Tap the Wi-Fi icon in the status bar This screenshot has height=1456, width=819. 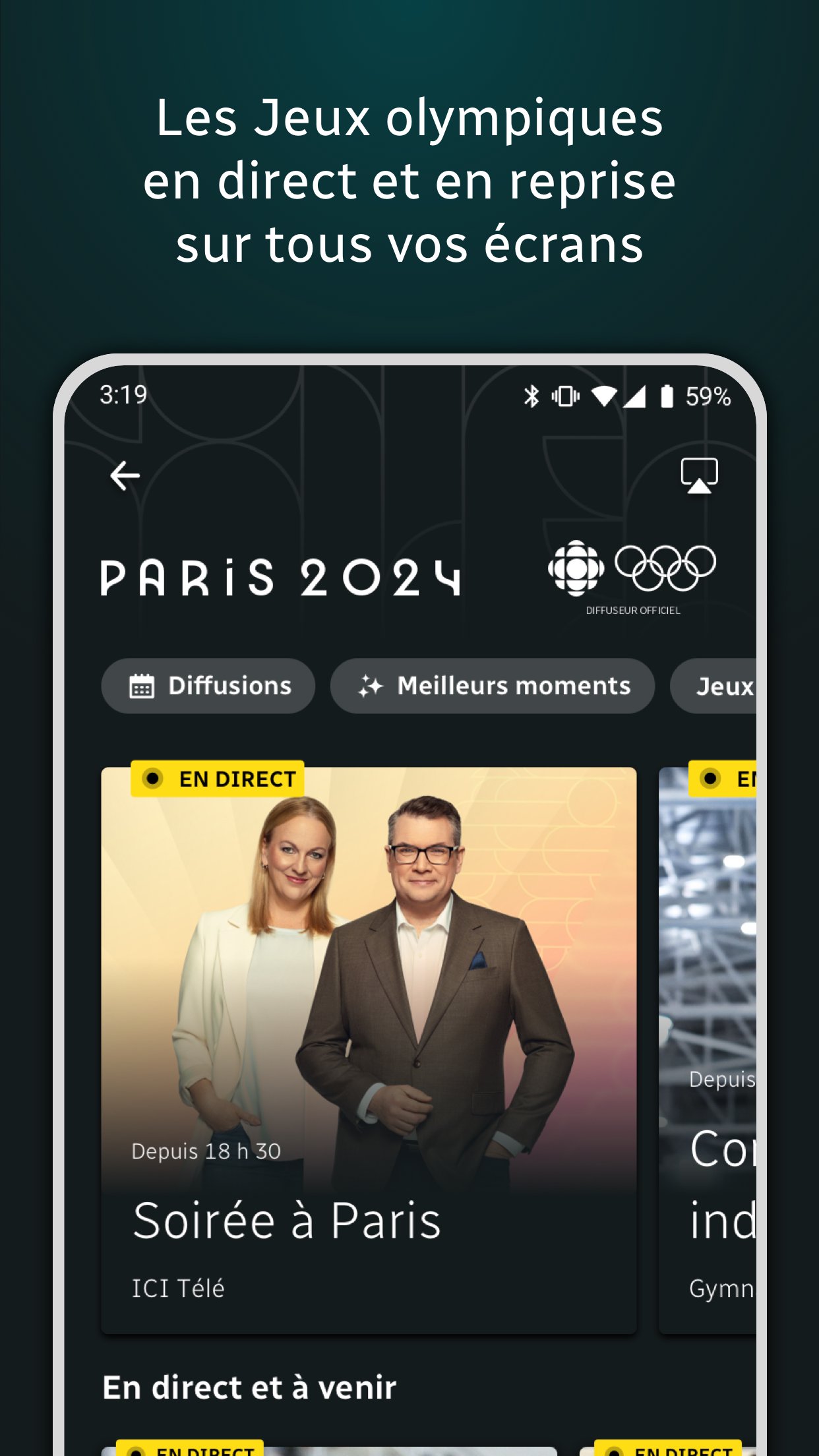coord(605,396)
